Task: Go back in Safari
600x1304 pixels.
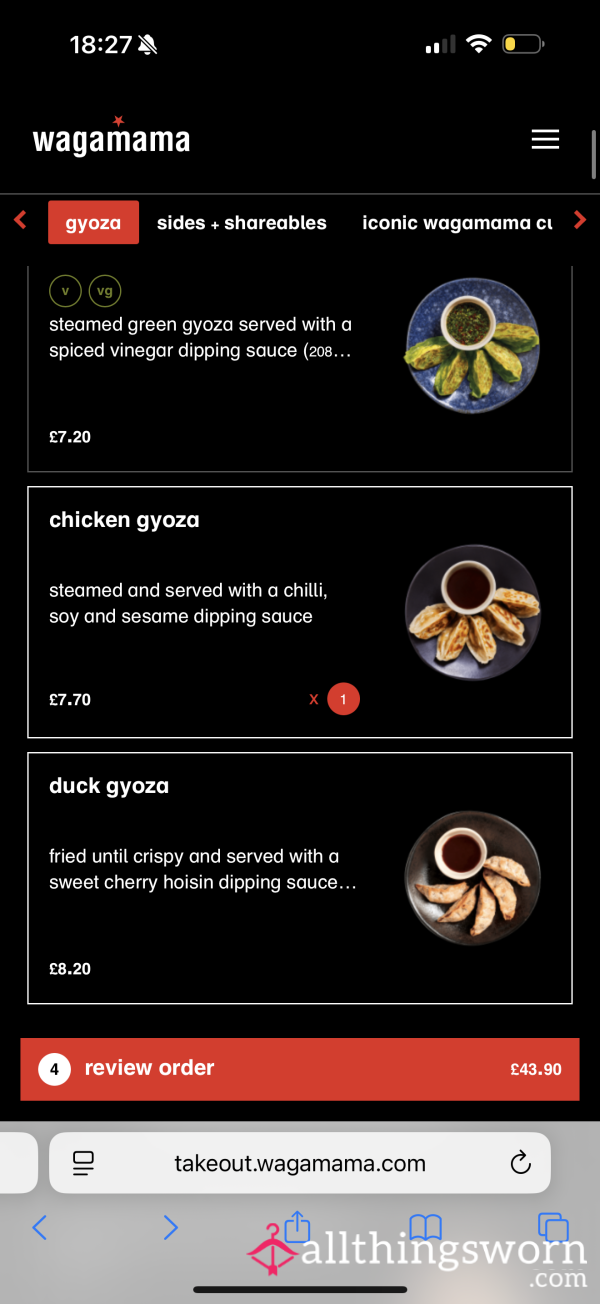Action: [40, 1227]
